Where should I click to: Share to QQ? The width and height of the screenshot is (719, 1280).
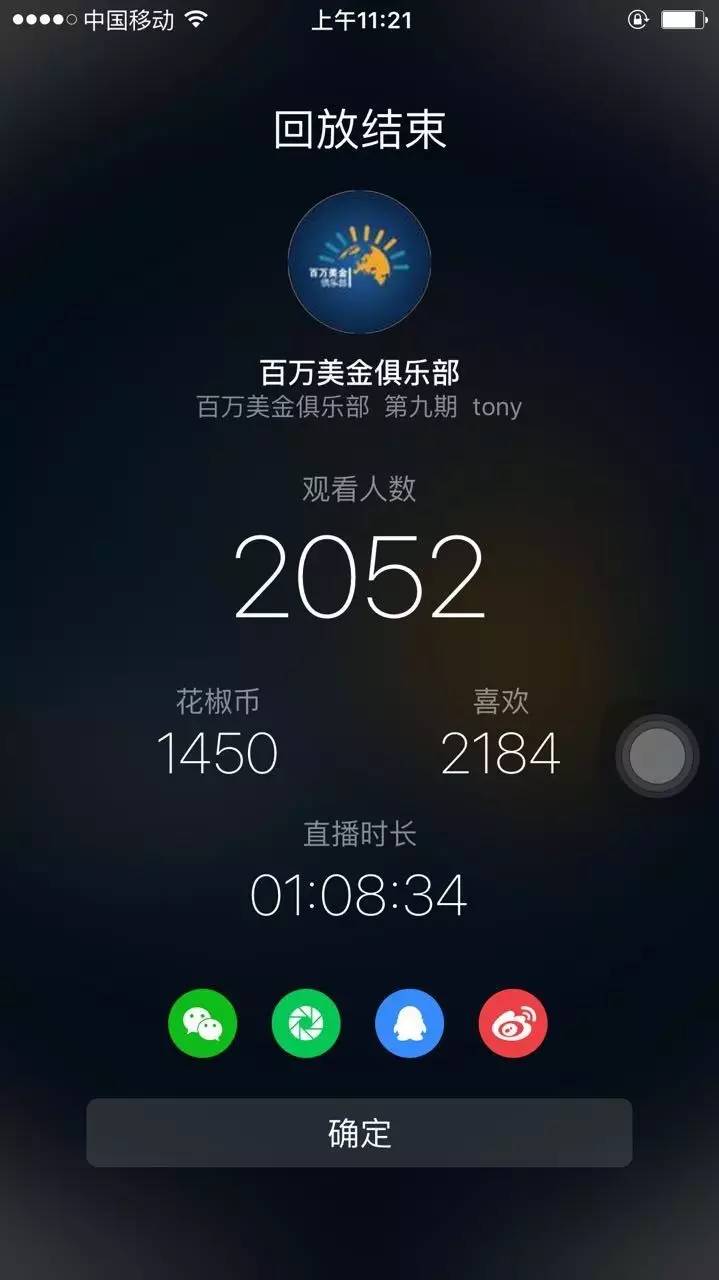409,1023
